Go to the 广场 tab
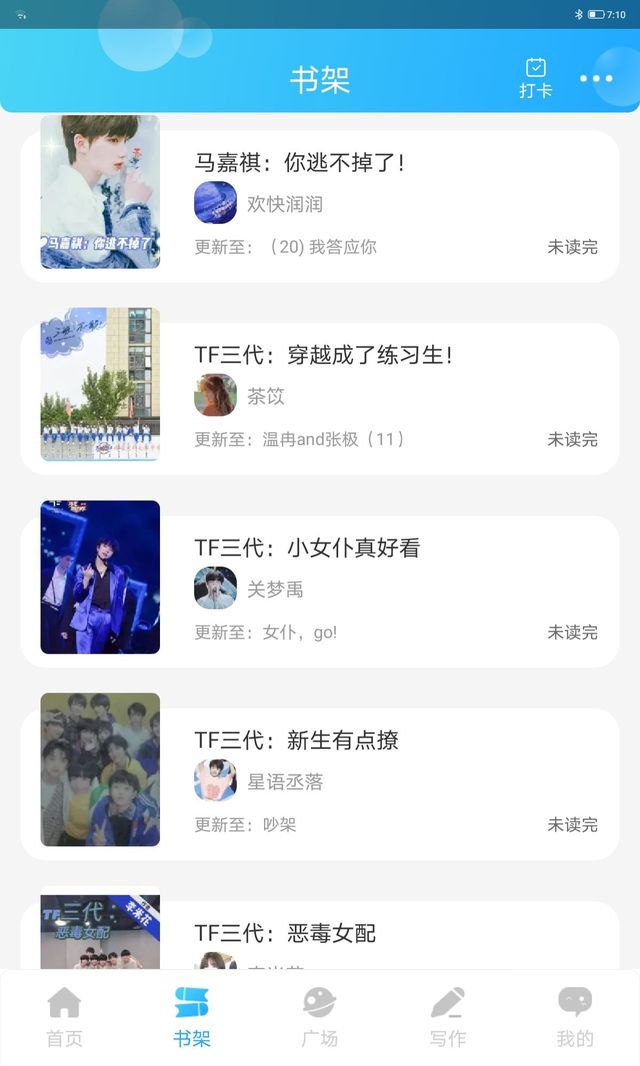 tap(320, 1017)
